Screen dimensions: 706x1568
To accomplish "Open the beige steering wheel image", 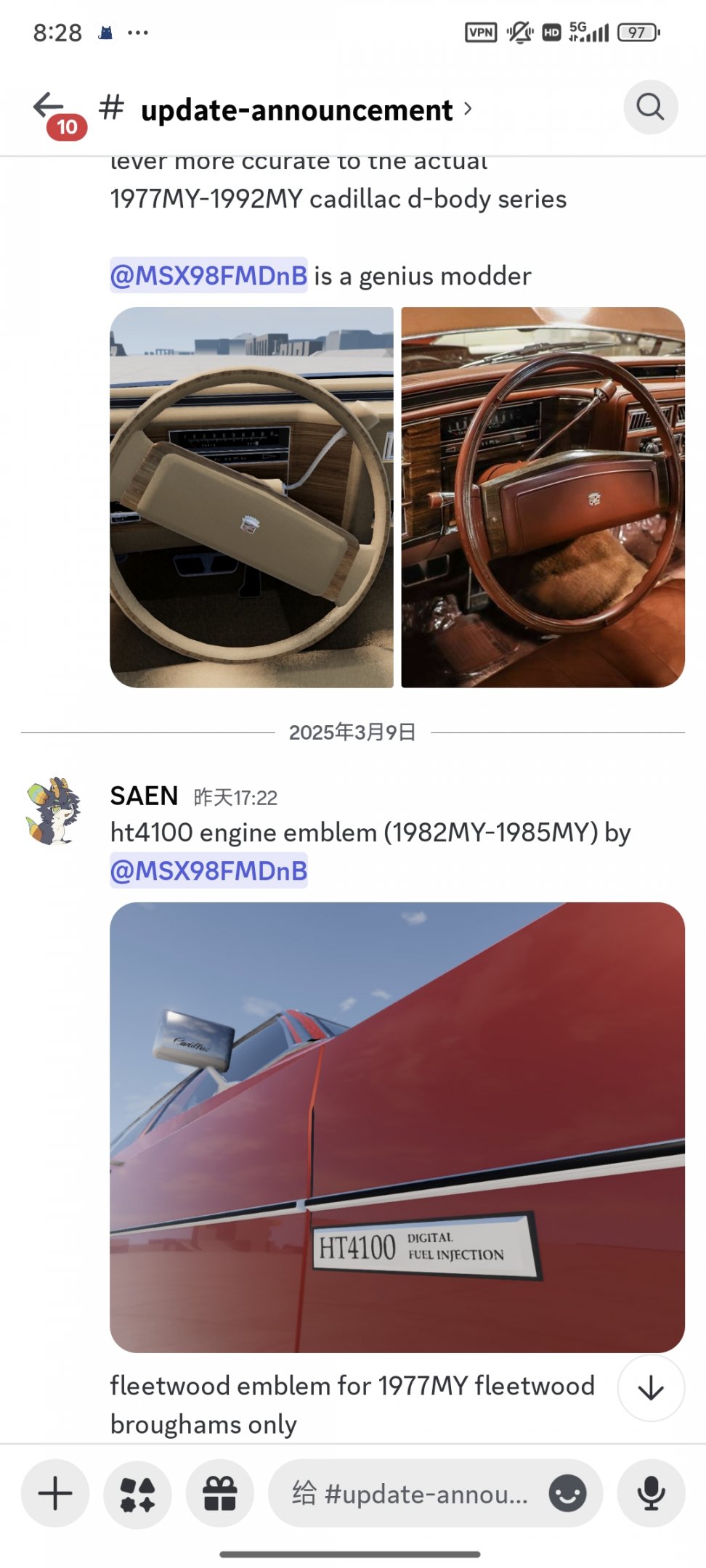I will click(251, 497).
